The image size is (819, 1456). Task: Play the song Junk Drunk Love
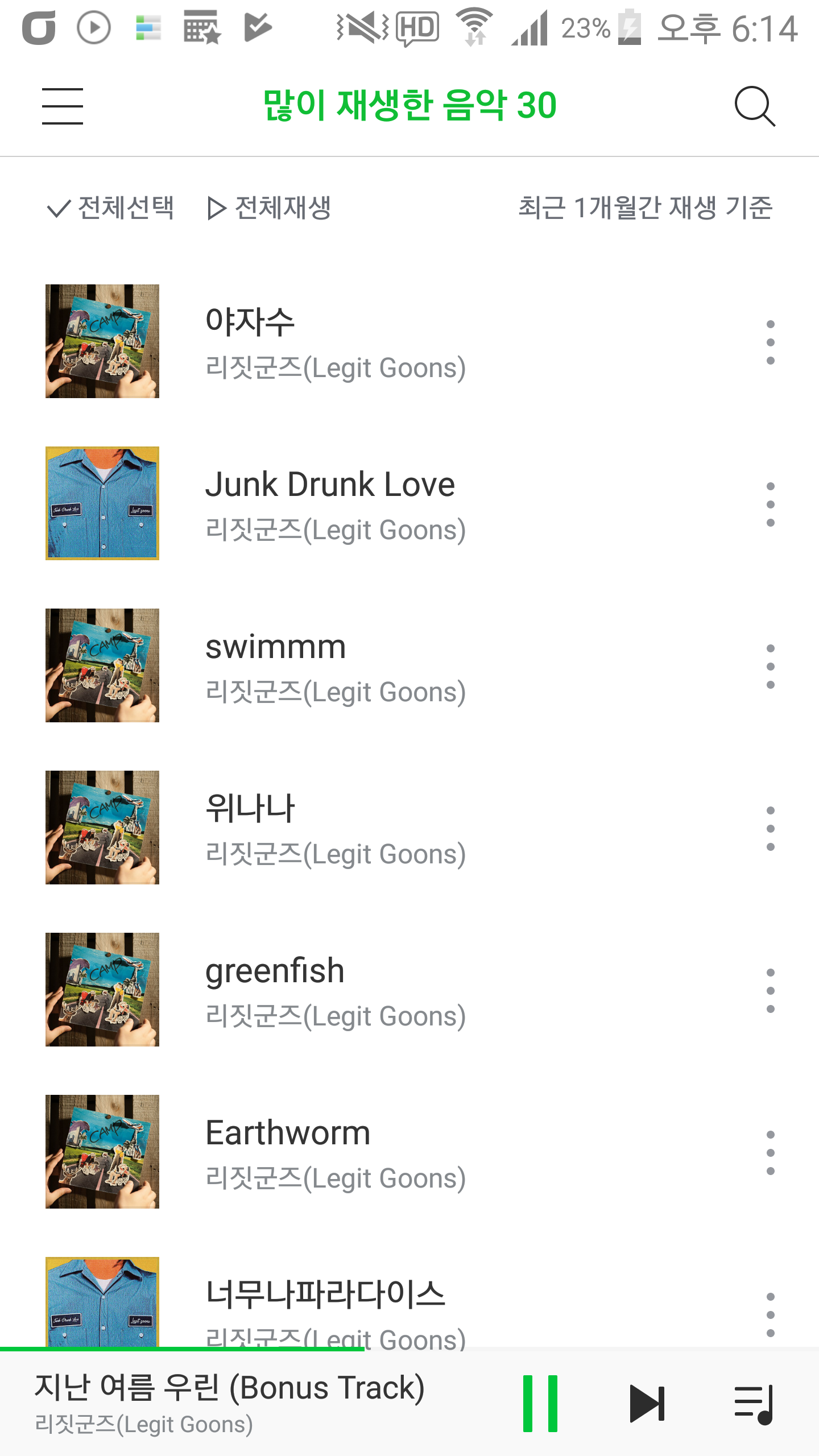point(336,504)
